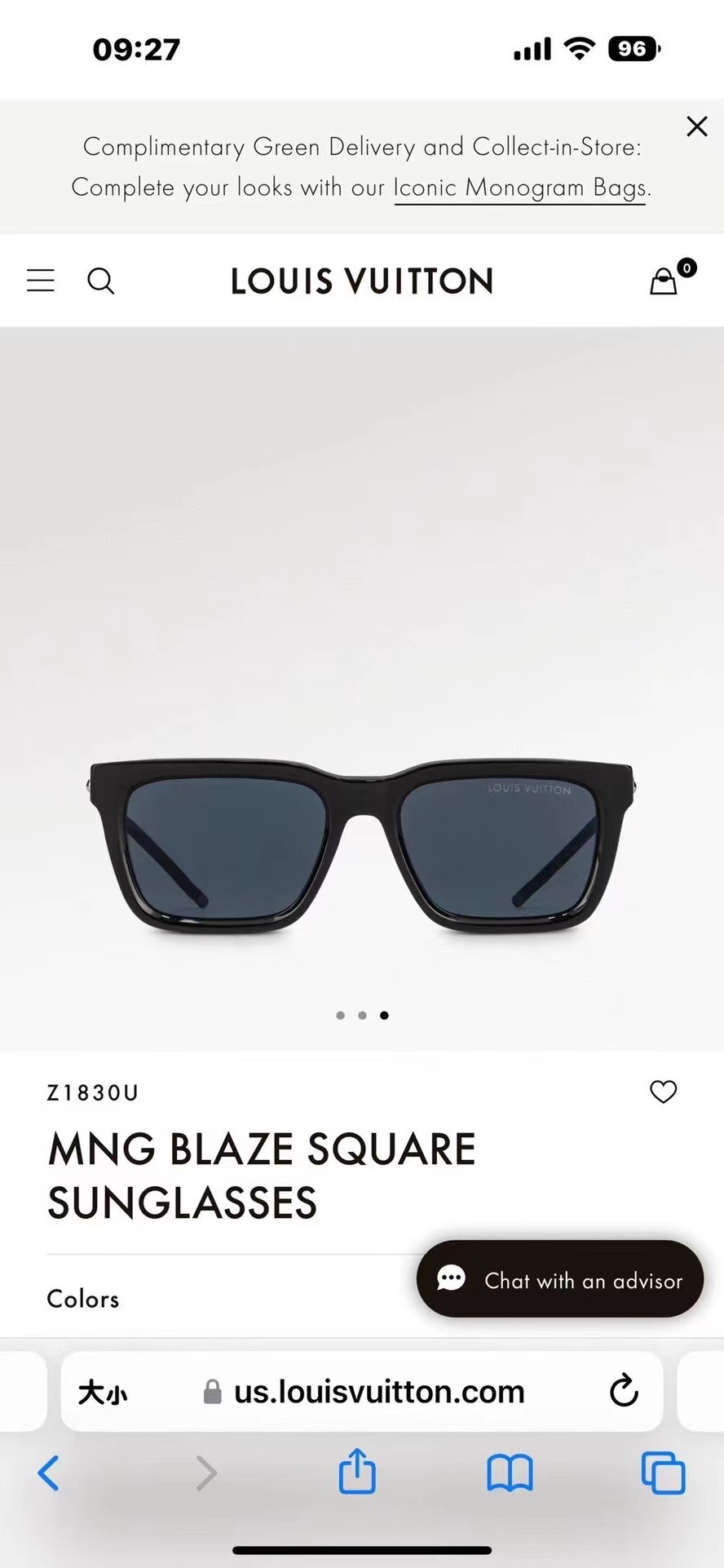Open the text size page settings
Viewport: 724px width, 1568px height.
(x=103, y=1392)
